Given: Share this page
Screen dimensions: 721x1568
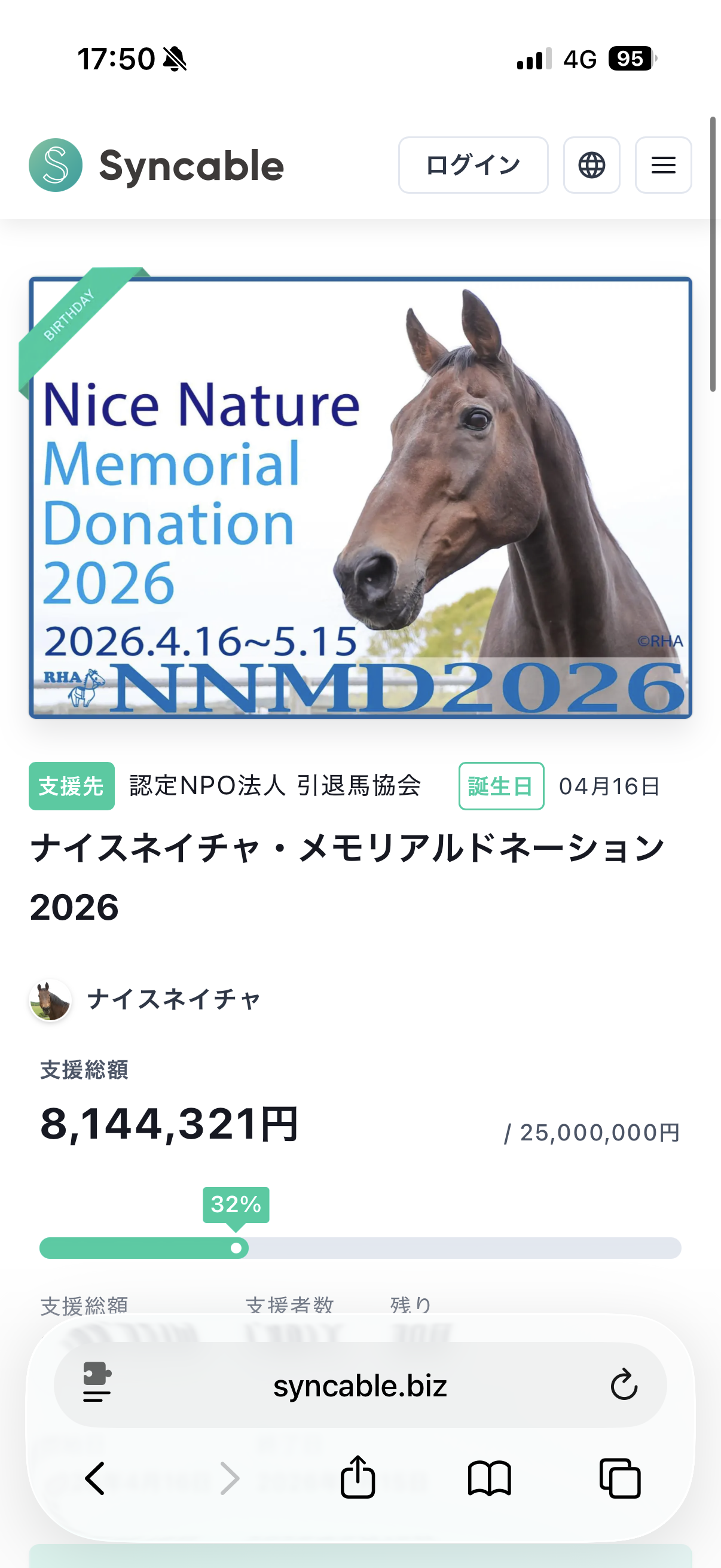Looking at the screenshot, I should [357, 1477].
